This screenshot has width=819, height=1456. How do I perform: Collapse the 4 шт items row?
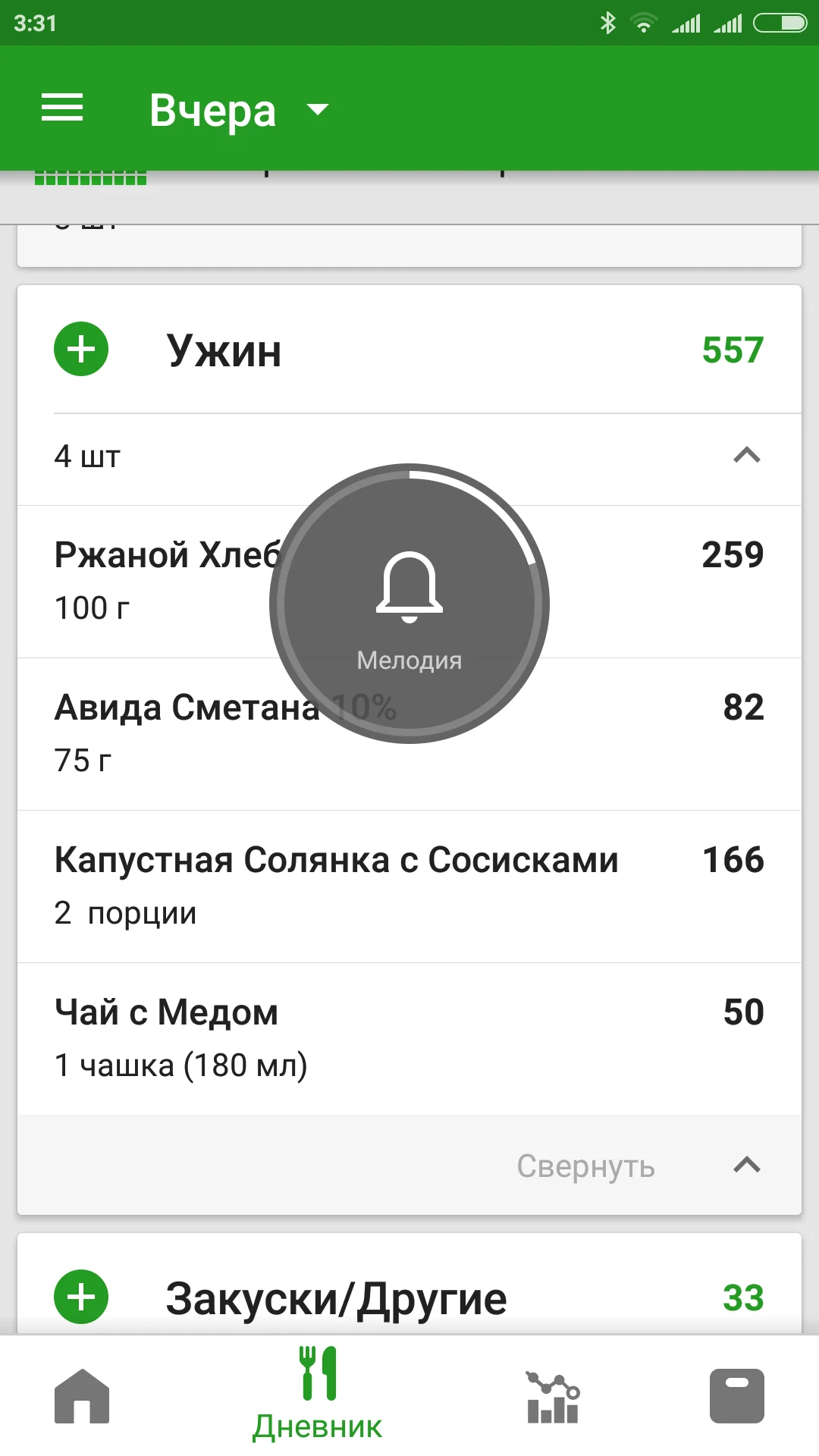pyautogui.click(x=746, y=457)
